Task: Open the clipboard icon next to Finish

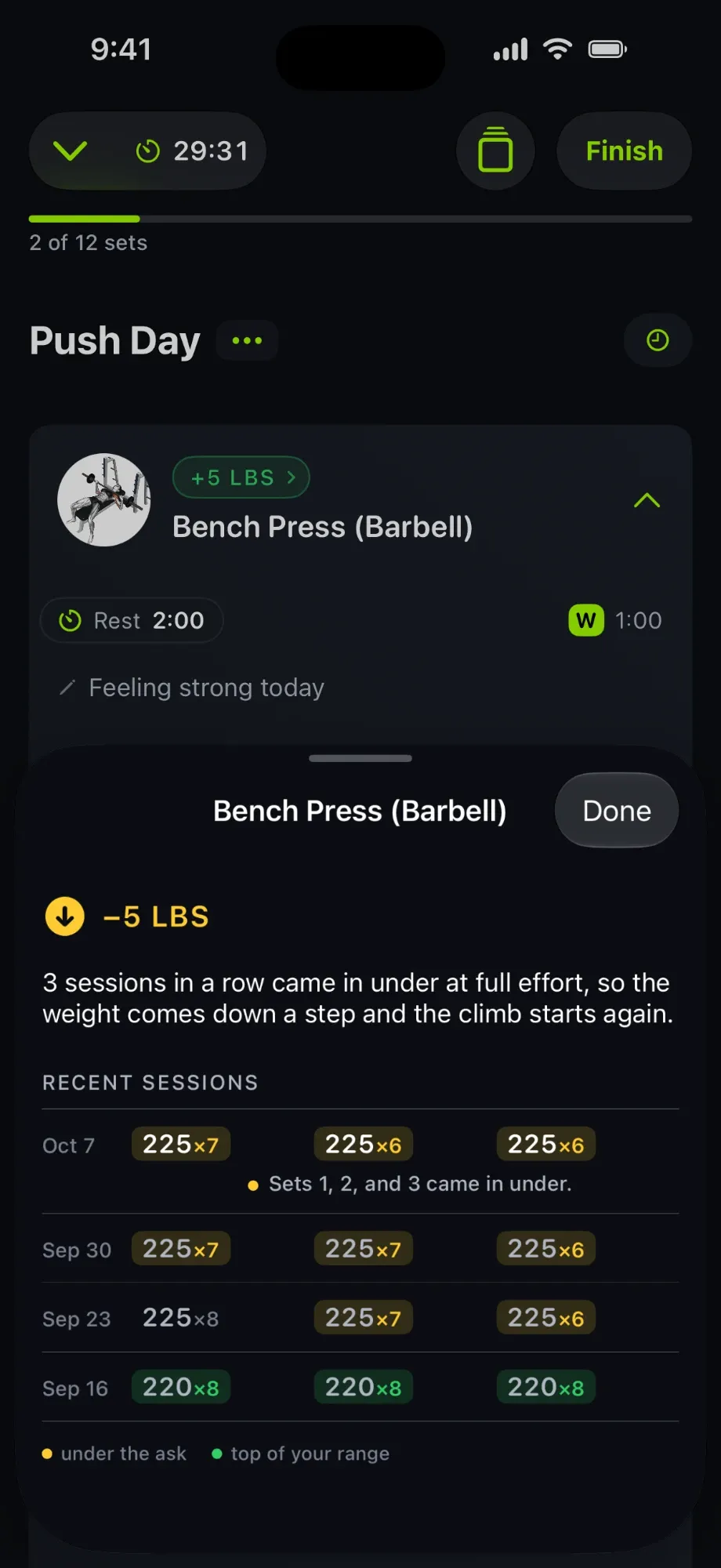Action: [x=495, y=151]
